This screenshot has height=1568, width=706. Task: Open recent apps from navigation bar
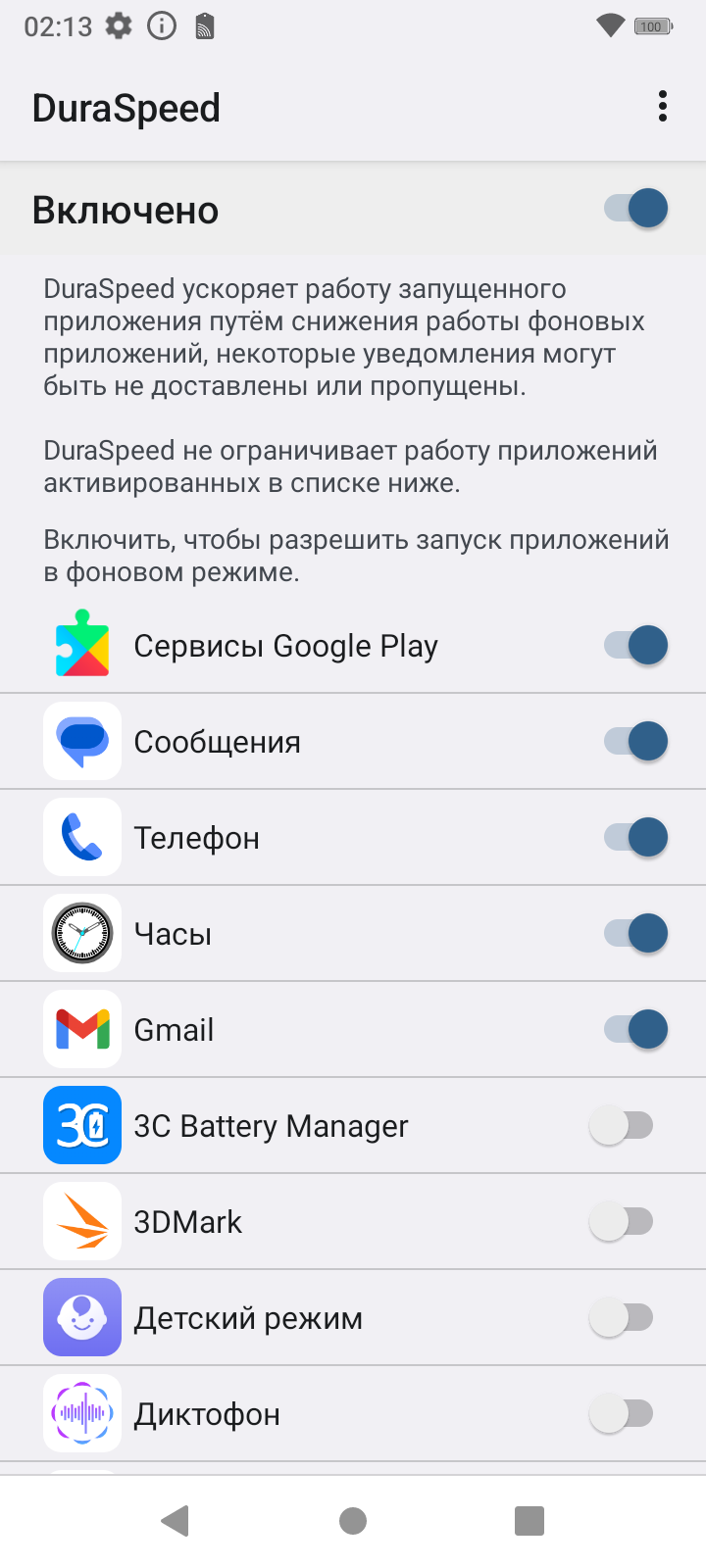click(x=529, y=1521)
